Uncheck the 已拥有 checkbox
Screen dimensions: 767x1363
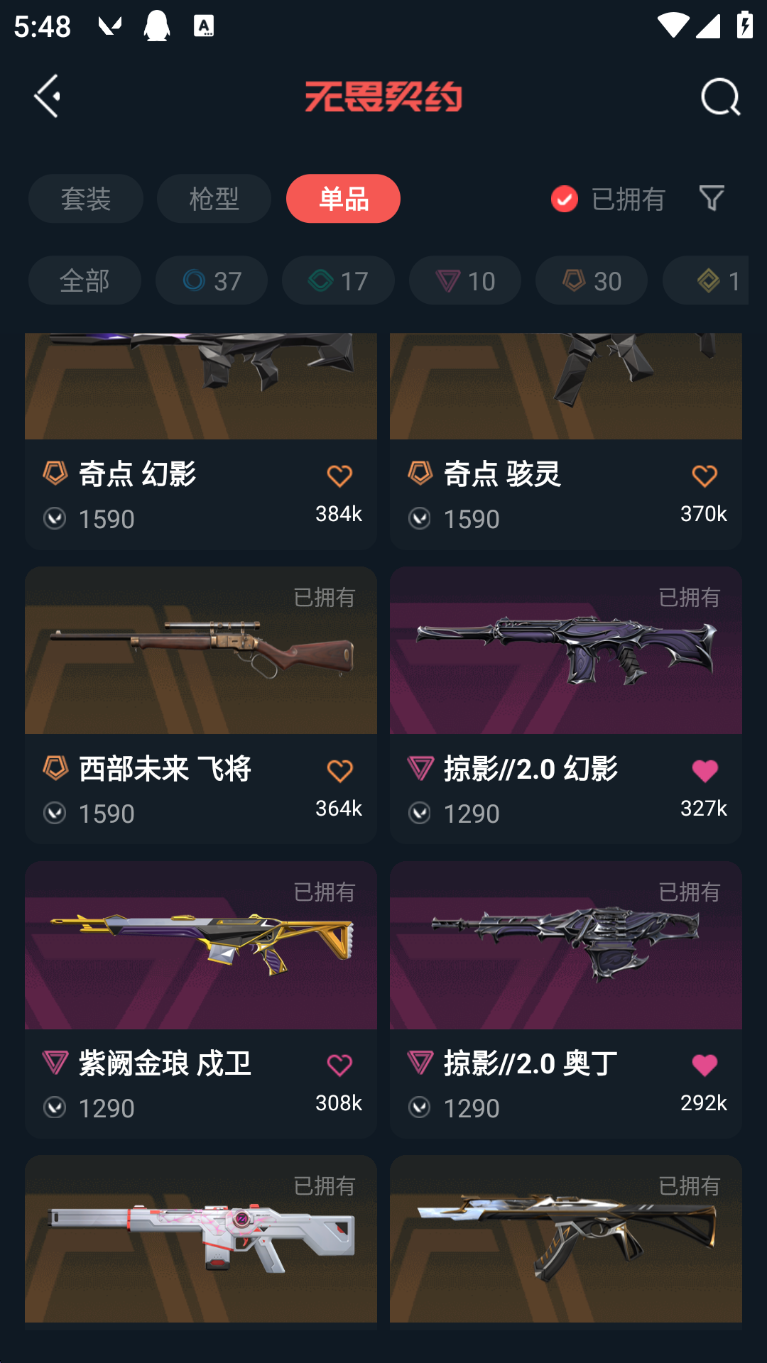coord(564,199)
